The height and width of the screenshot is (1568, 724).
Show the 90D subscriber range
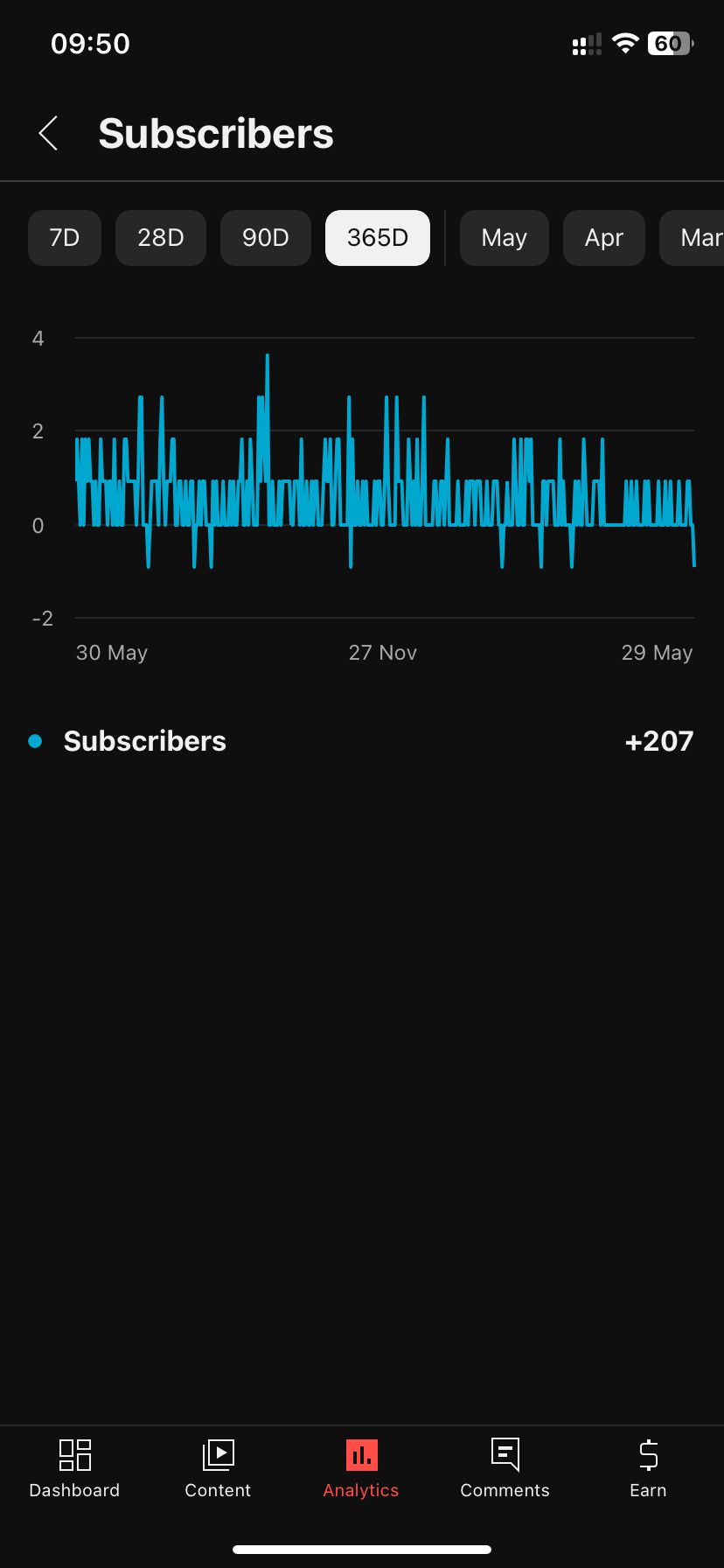coord(266,238)
